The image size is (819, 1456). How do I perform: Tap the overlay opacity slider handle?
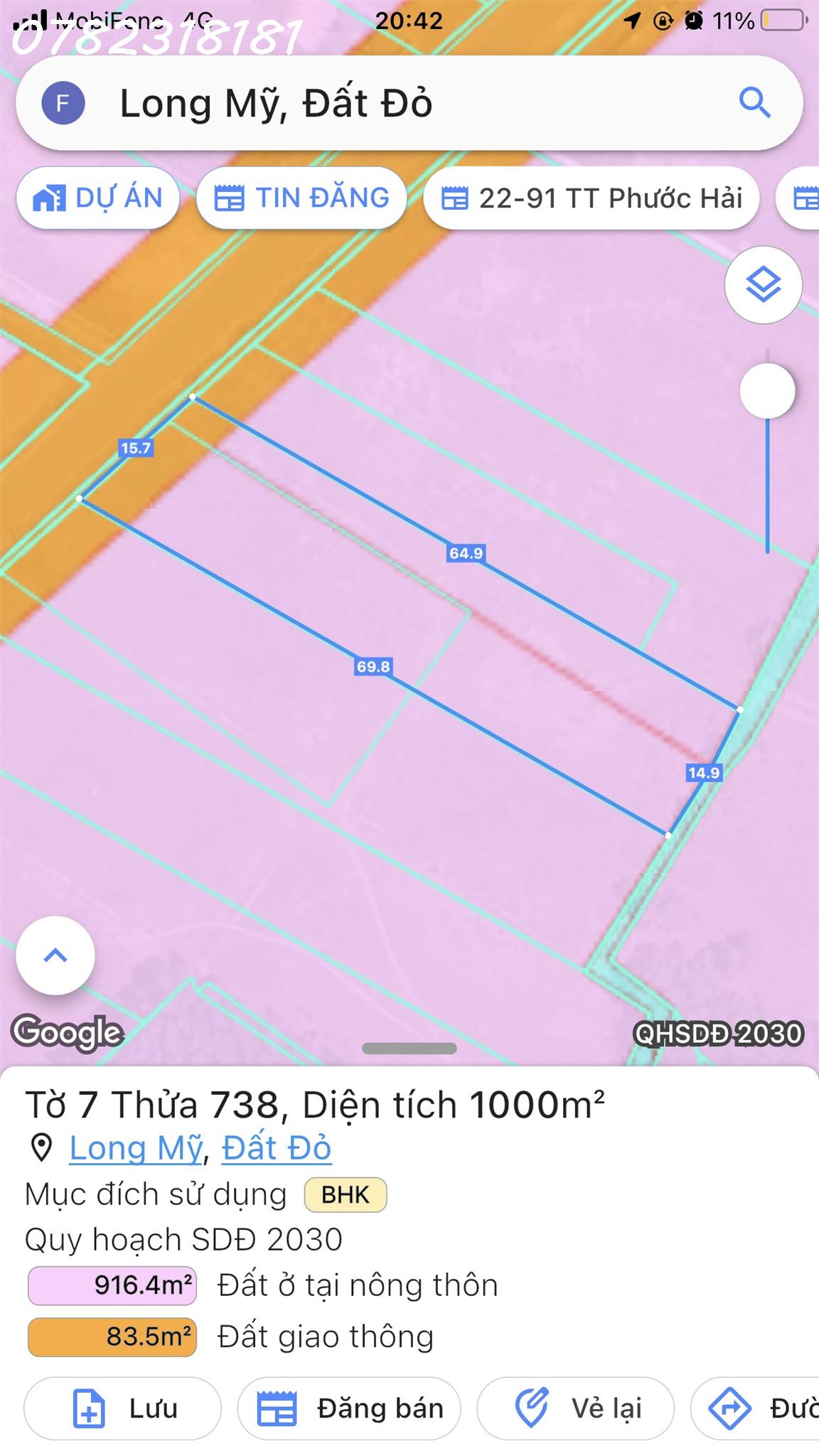(767, 392)
